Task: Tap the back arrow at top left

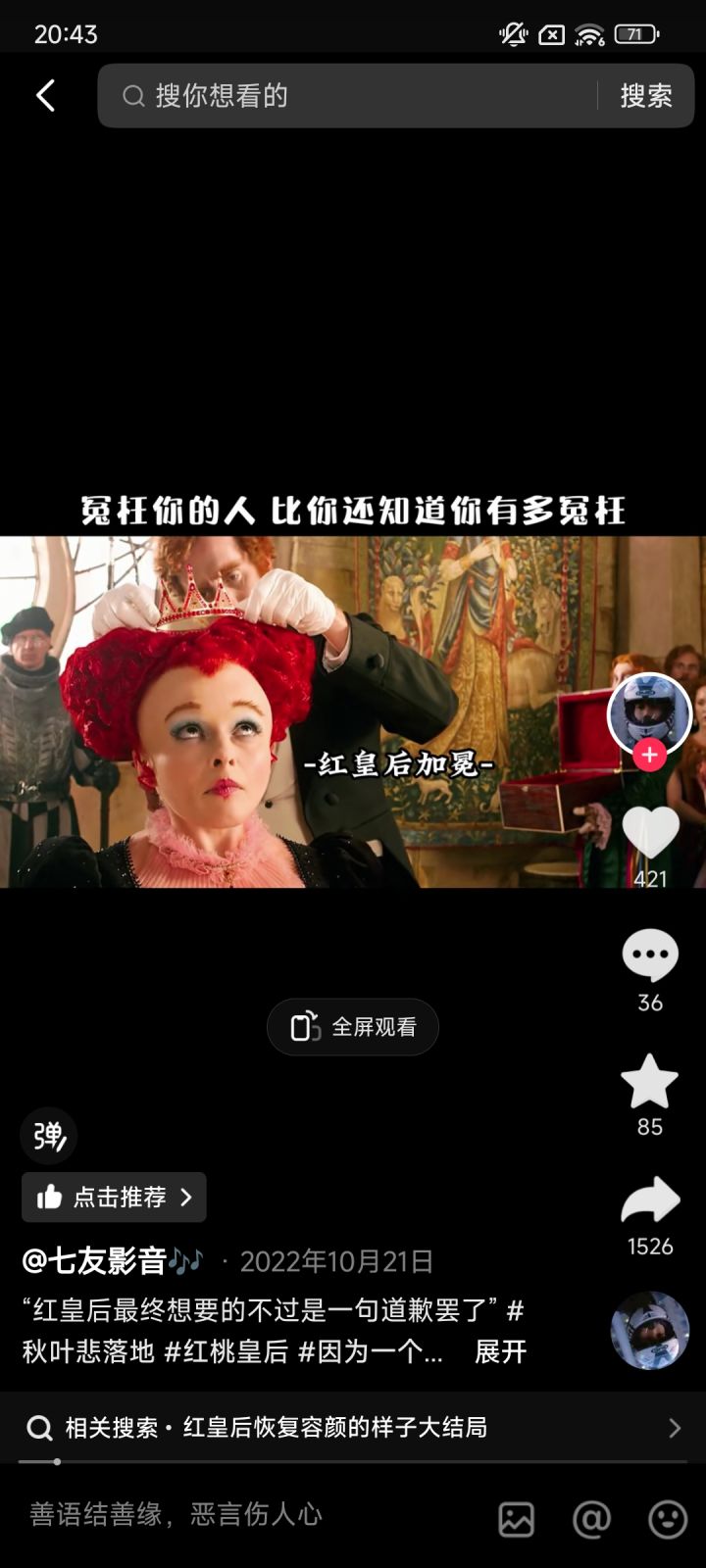Action: click(45, 95)
